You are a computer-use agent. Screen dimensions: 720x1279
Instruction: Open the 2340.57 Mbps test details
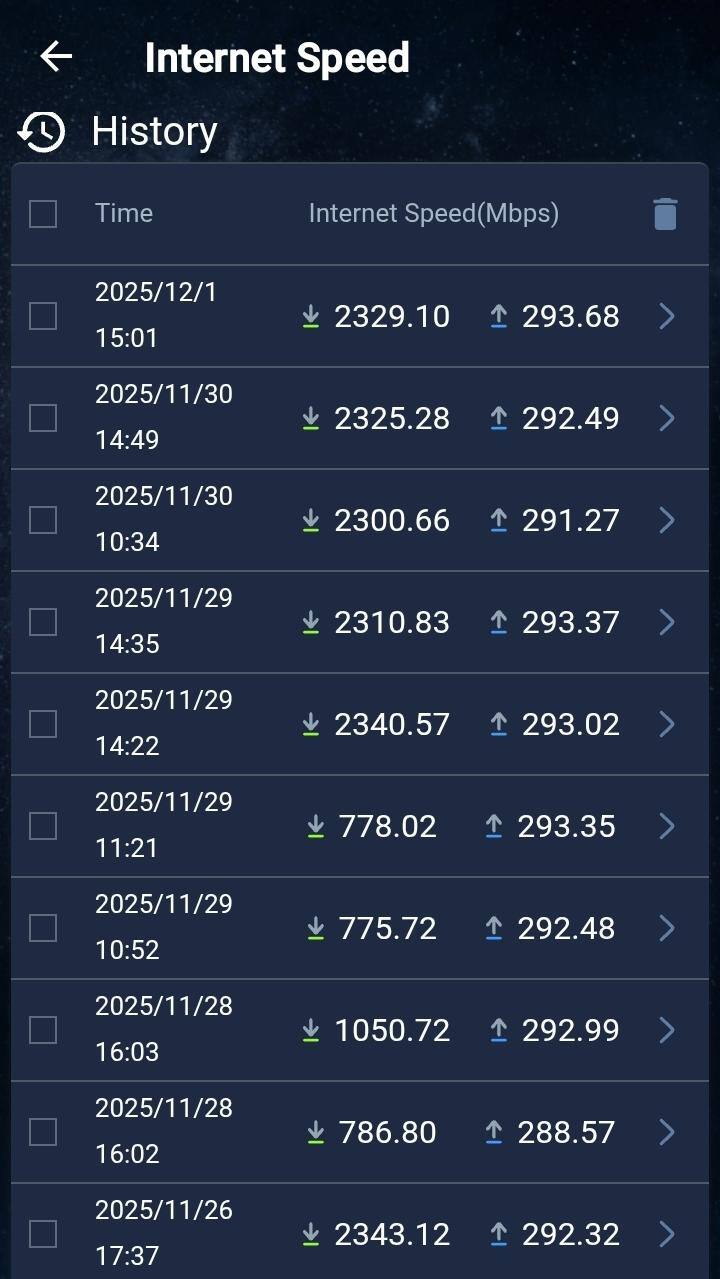[667, 724]
